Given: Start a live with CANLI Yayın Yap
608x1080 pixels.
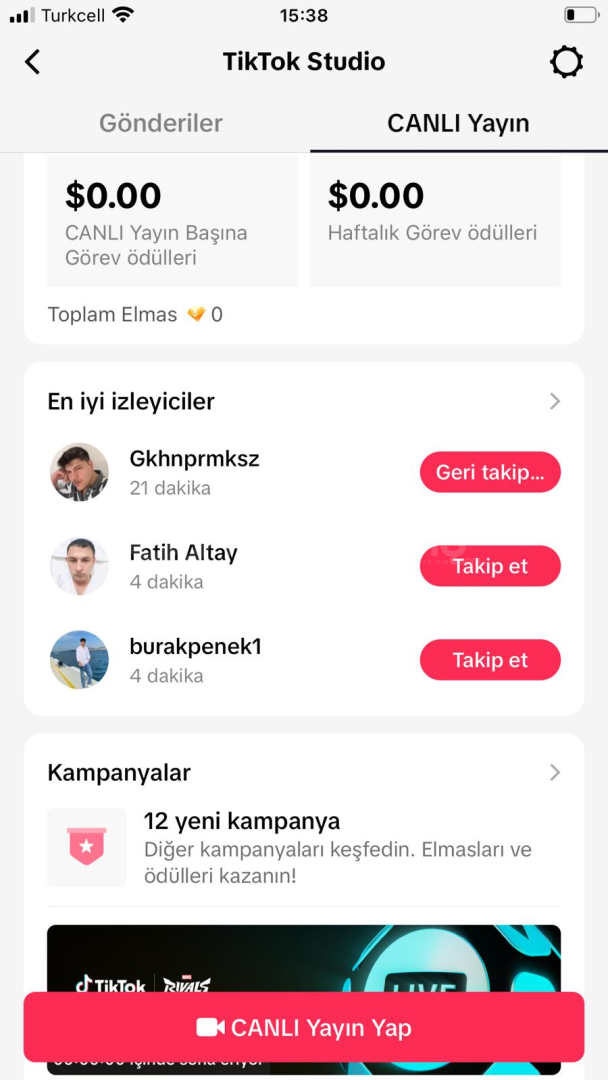Looking at the screenshot, I should pos(304,1028).
